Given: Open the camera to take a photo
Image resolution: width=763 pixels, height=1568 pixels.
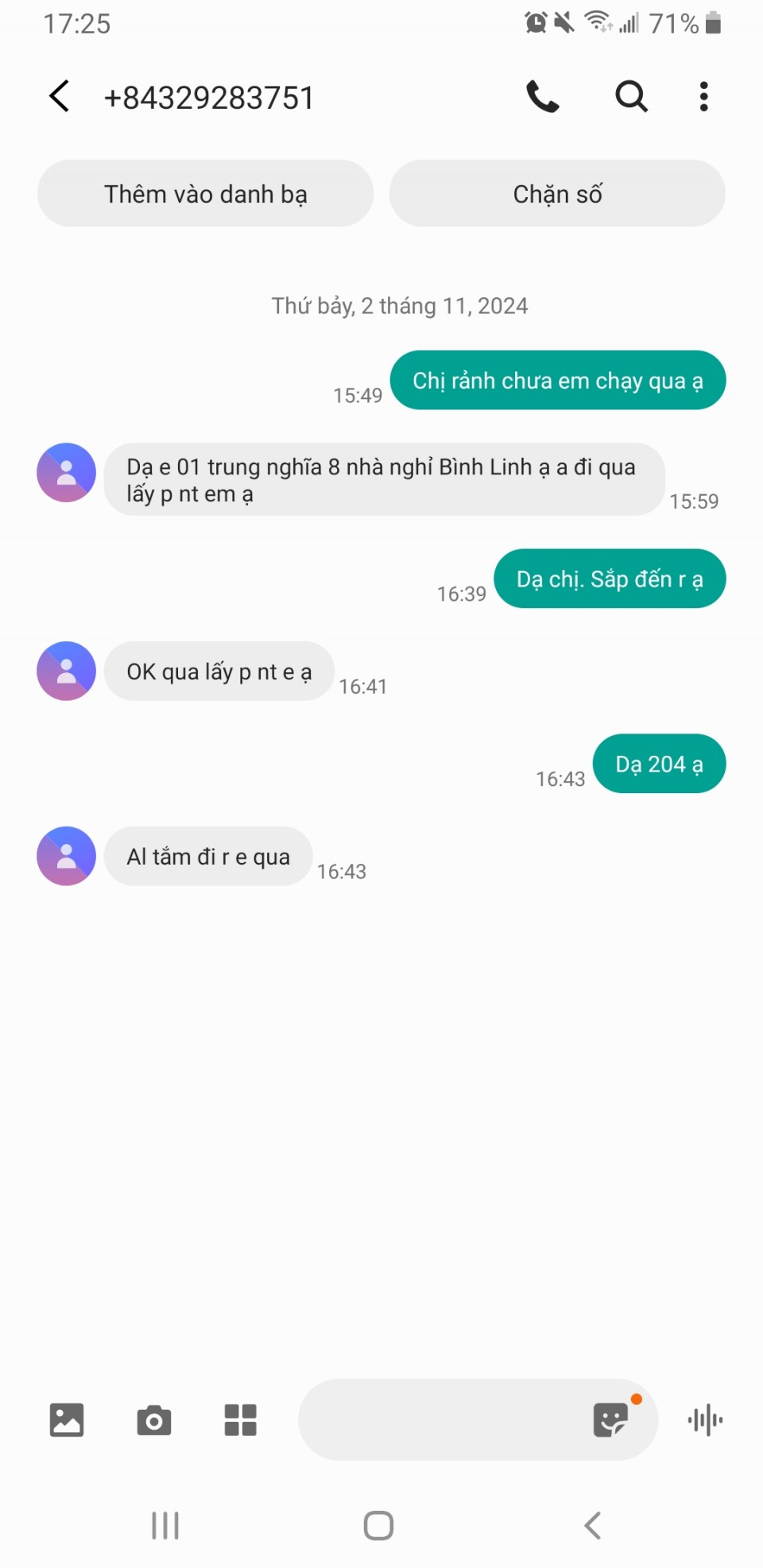Looking at the screenshot, I should coord(153,1419).
